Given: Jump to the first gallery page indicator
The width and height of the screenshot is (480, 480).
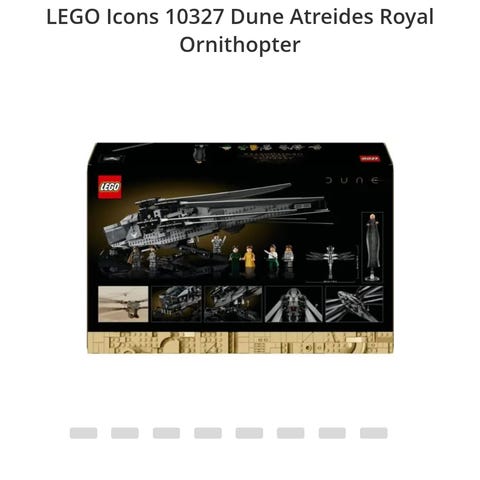Looking at the screenshot, I should (x=83, y=433).
